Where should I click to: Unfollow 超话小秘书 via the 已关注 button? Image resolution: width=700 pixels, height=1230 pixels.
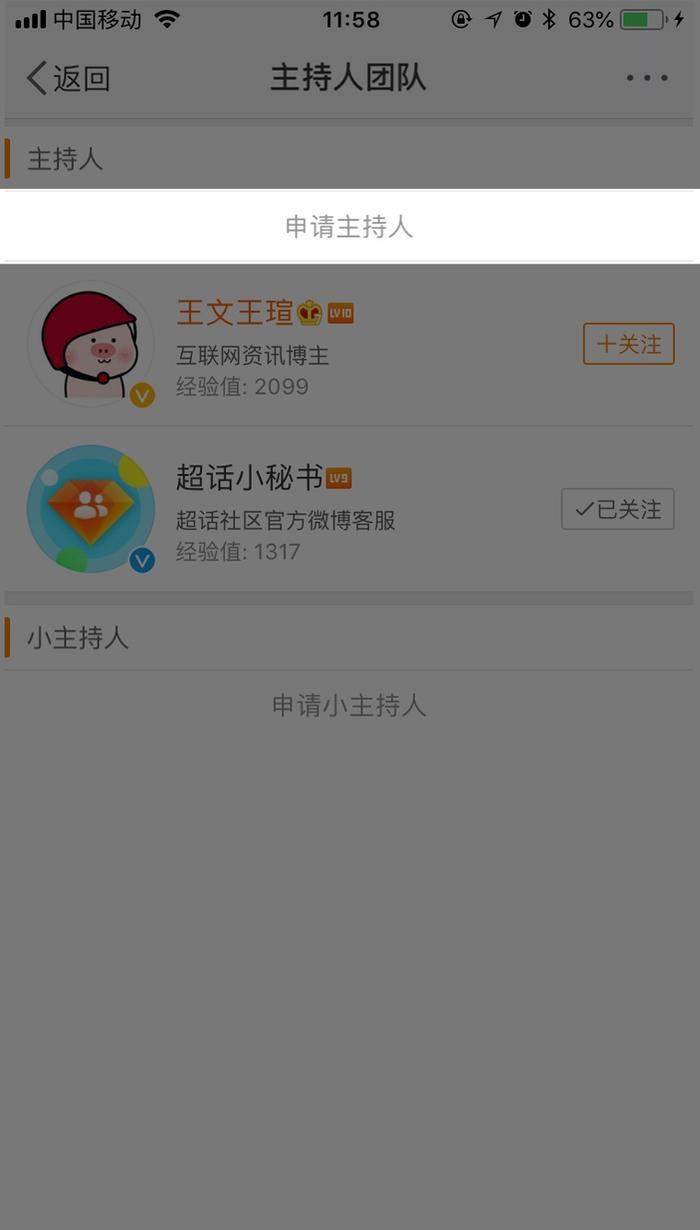coord(618,509)
